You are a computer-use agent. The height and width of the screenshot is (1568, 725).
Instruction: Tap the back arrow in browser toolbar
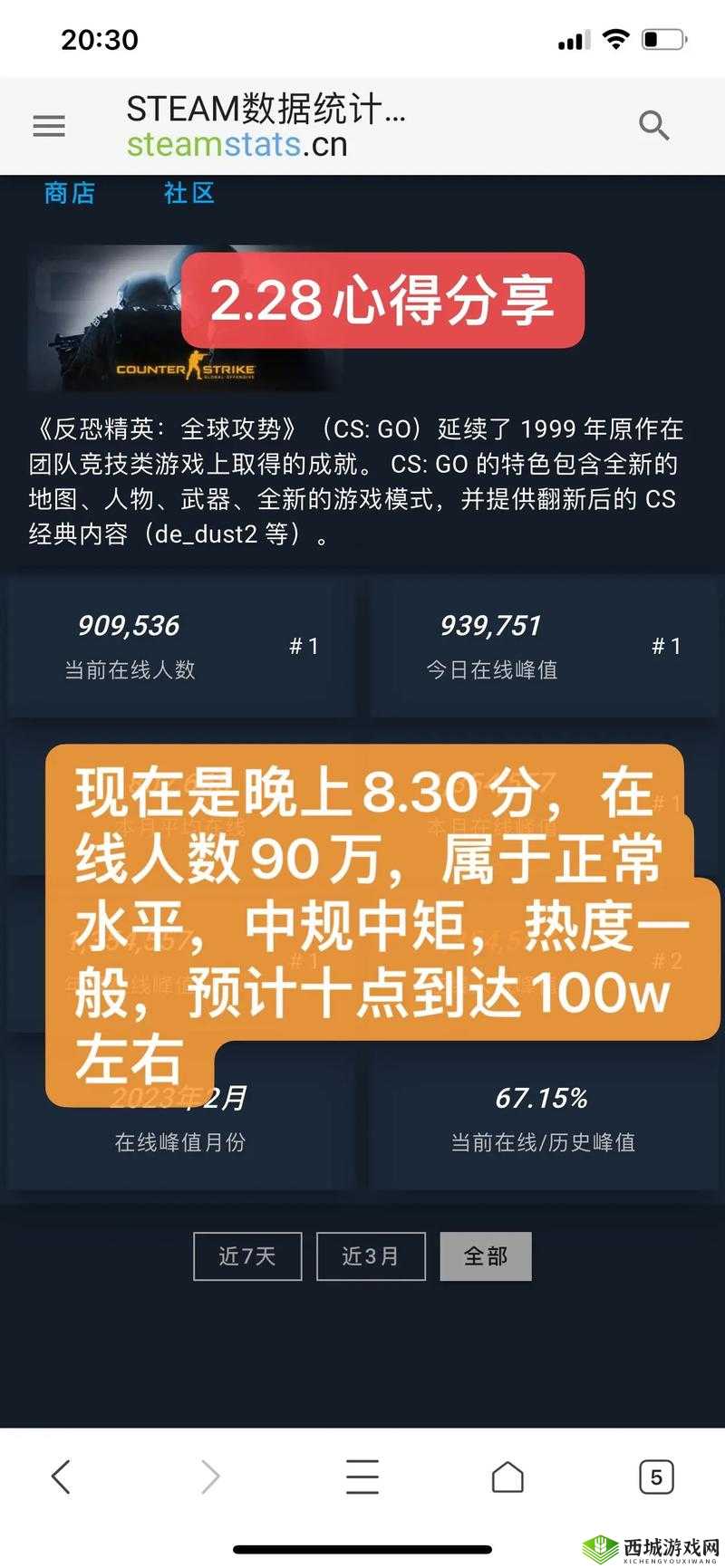coord(60,1476)
